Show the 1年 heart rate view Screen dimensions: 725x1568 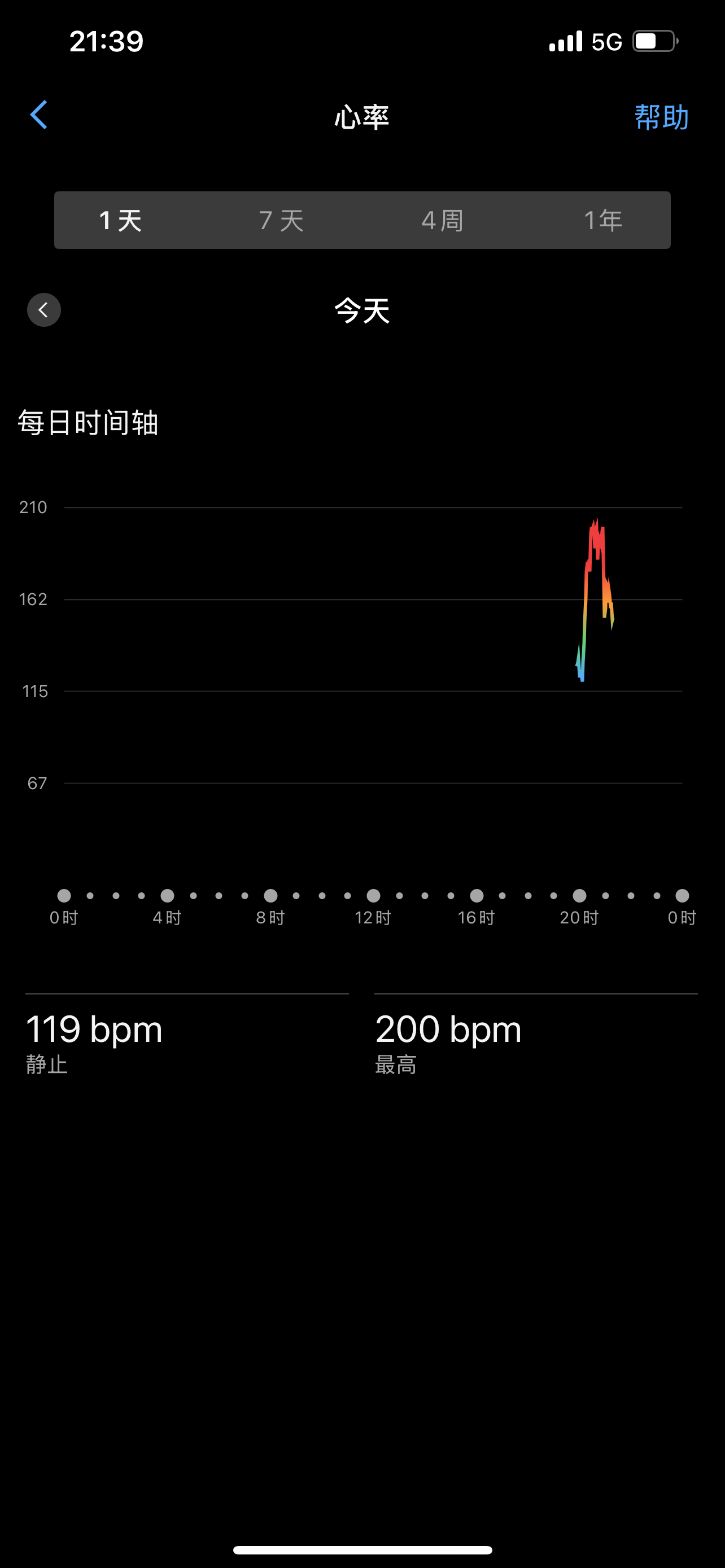tap(602, 220)
